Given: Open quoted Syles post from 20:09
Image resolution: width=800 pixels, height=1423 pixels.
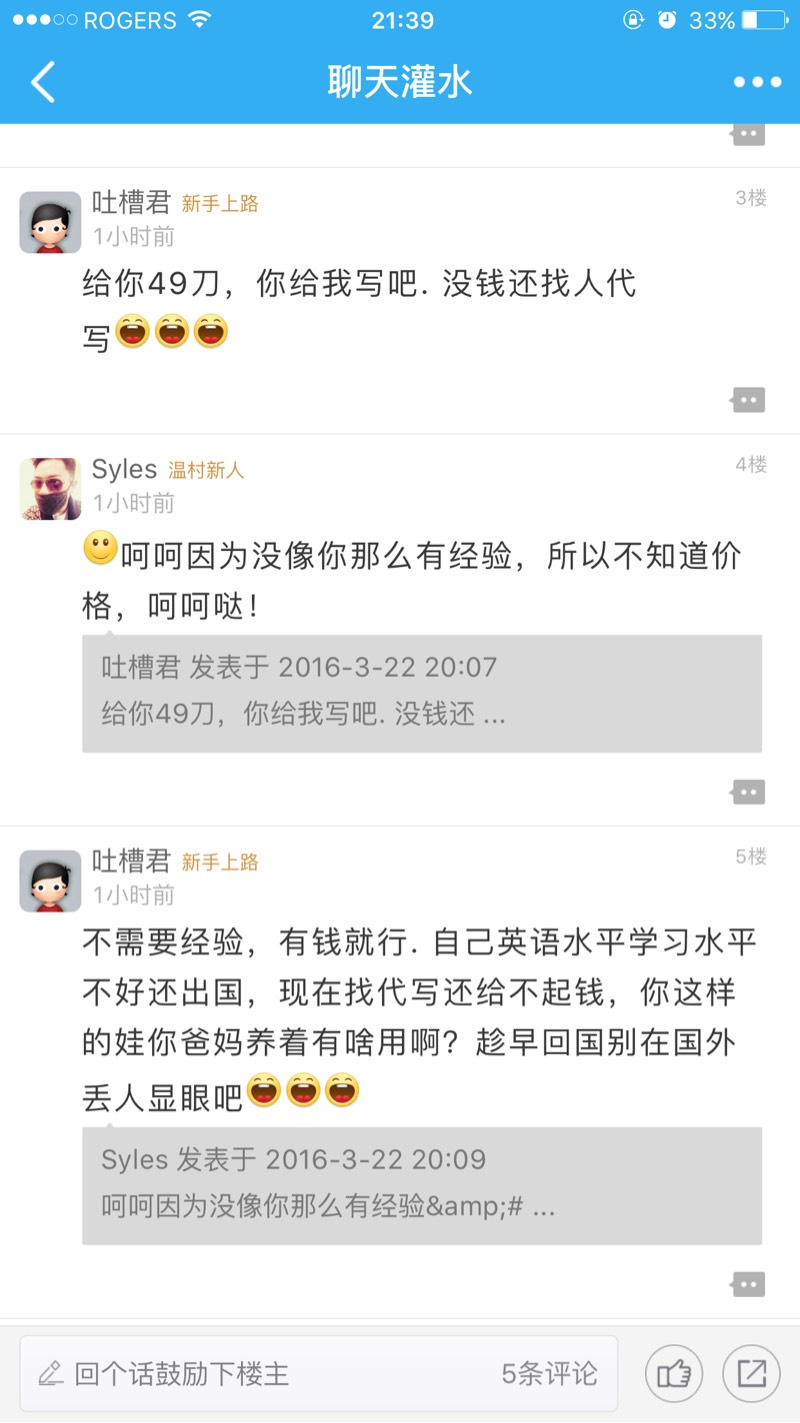Looking at the screenshot, I should click(421, 1185).
